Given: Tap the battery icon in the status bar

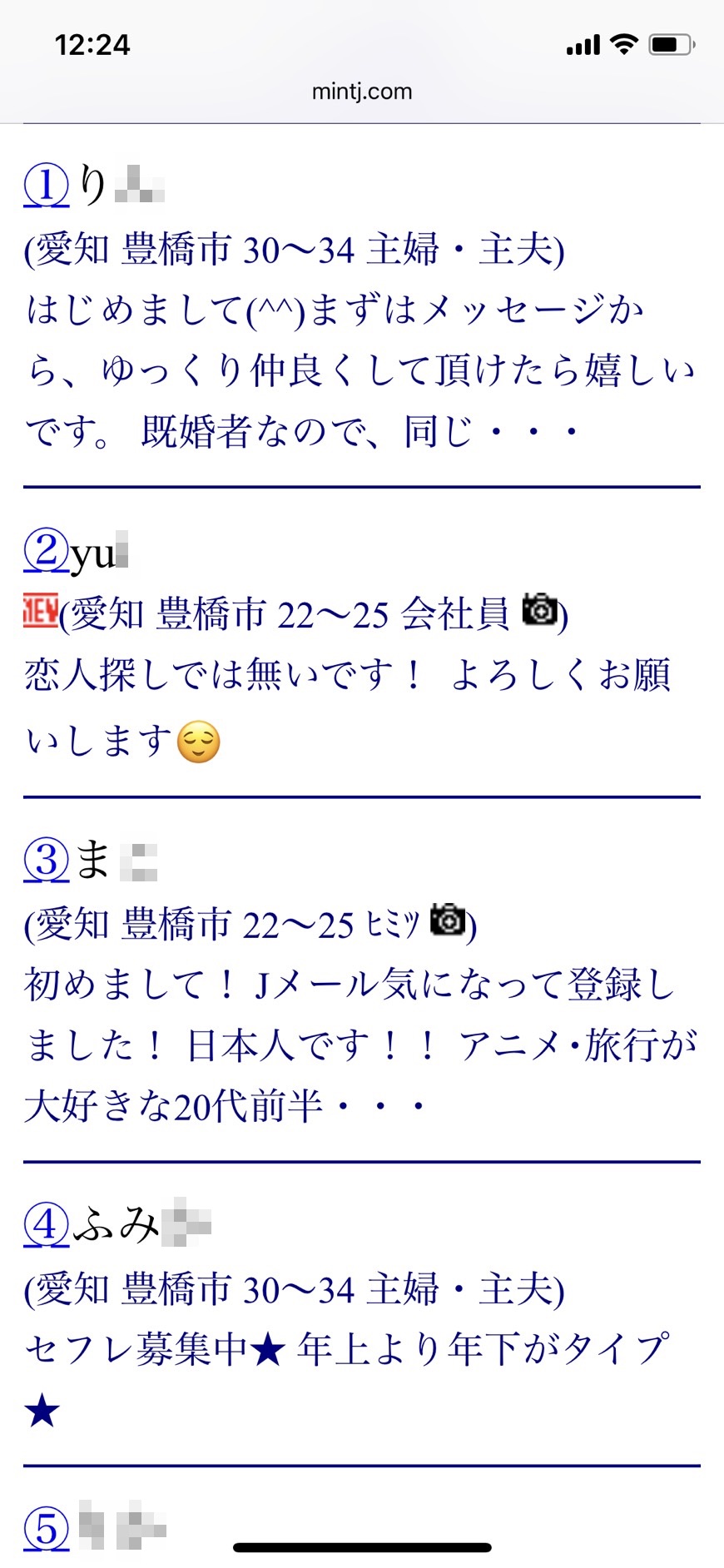Looking at the screenshot, I should [671, 45].
